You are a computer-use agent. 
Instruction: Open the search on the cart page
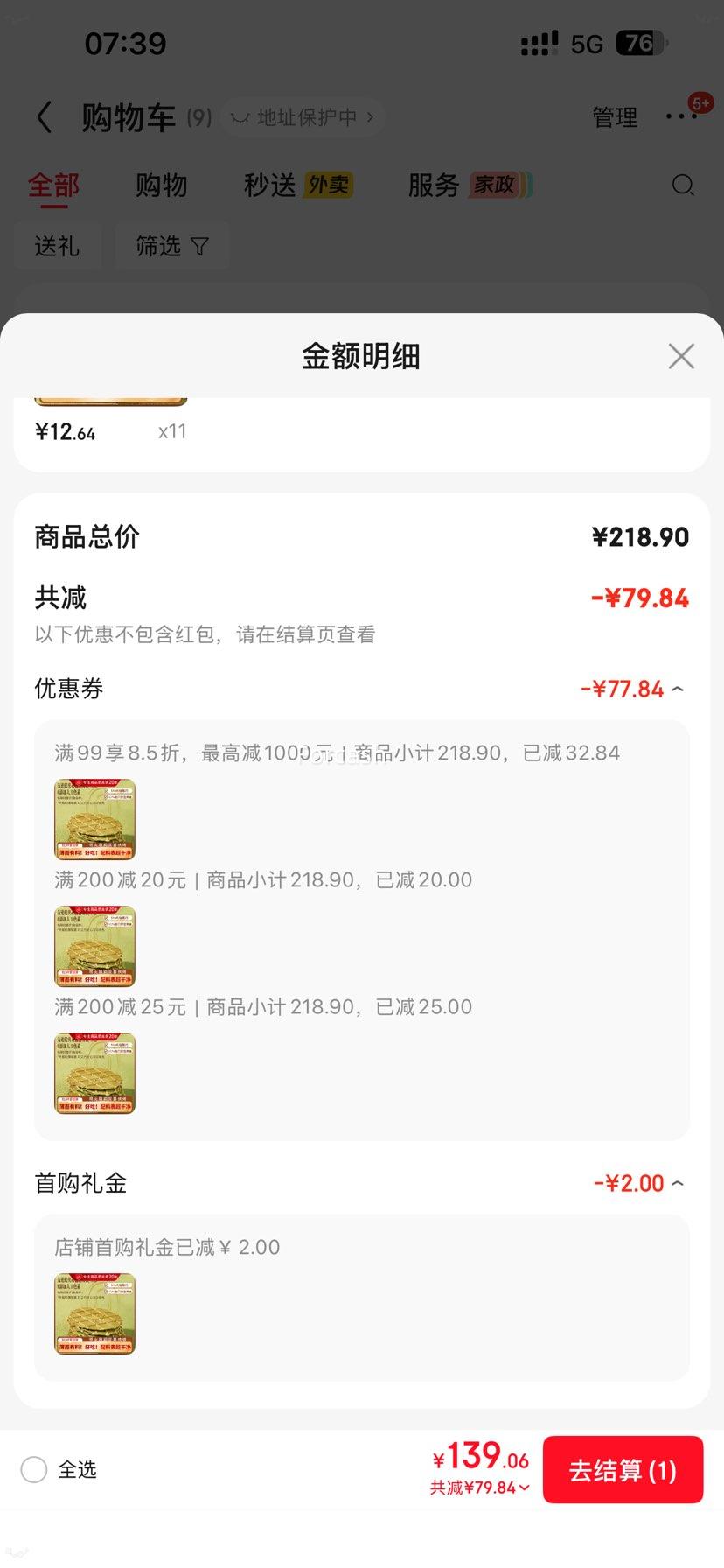[x=682, y=185]
